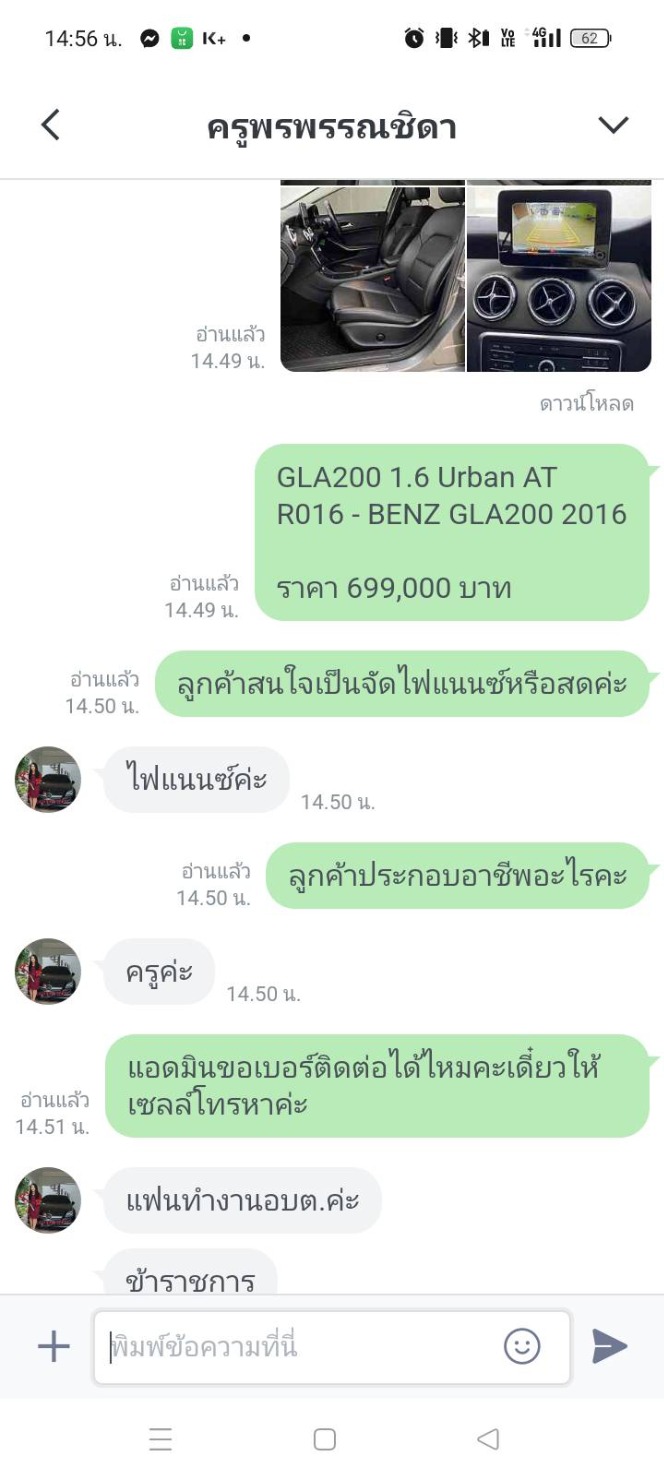Viewport: 664px width, 1480px height.
Task: Go back from the chat
Action: click(50, 126)
